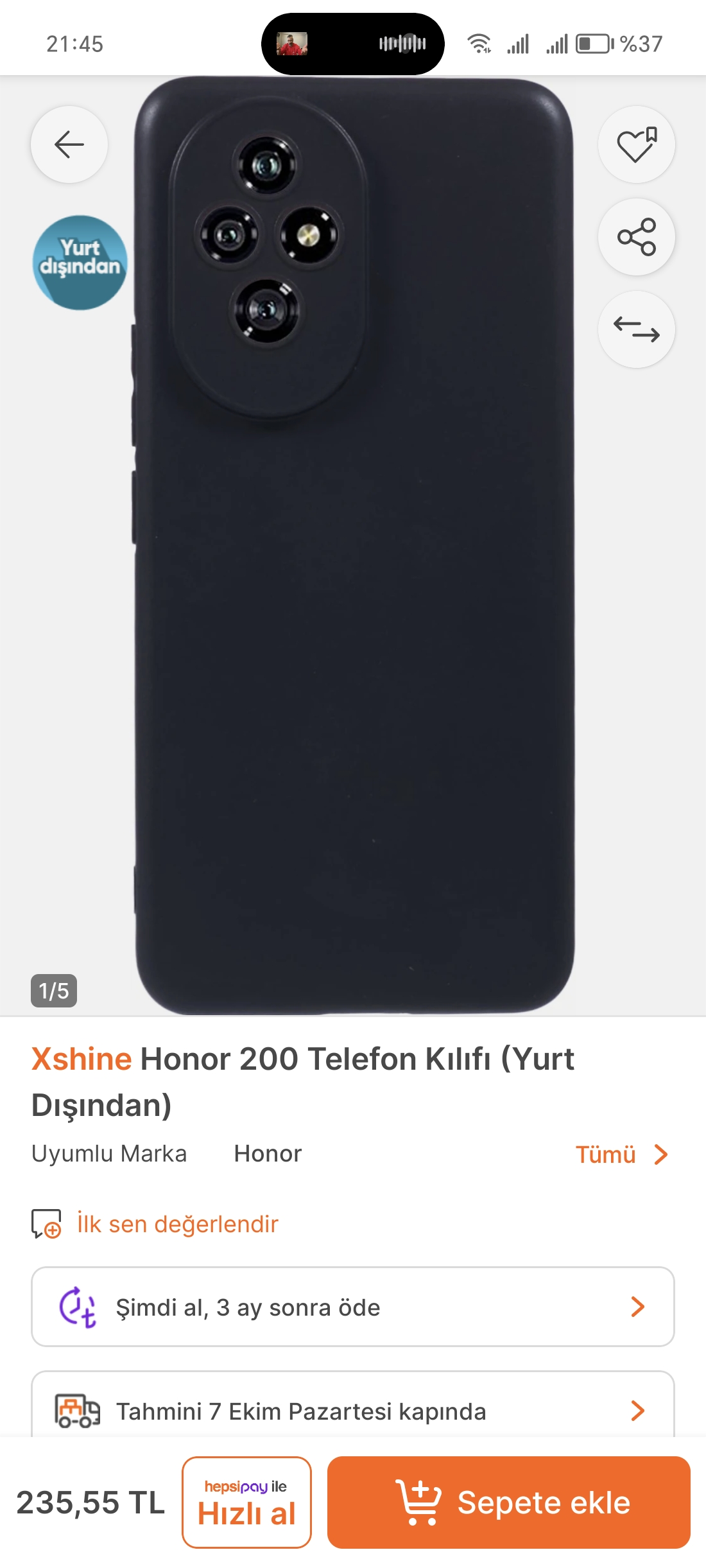
Task: Share this product
Action: click(x=636, y=237)
